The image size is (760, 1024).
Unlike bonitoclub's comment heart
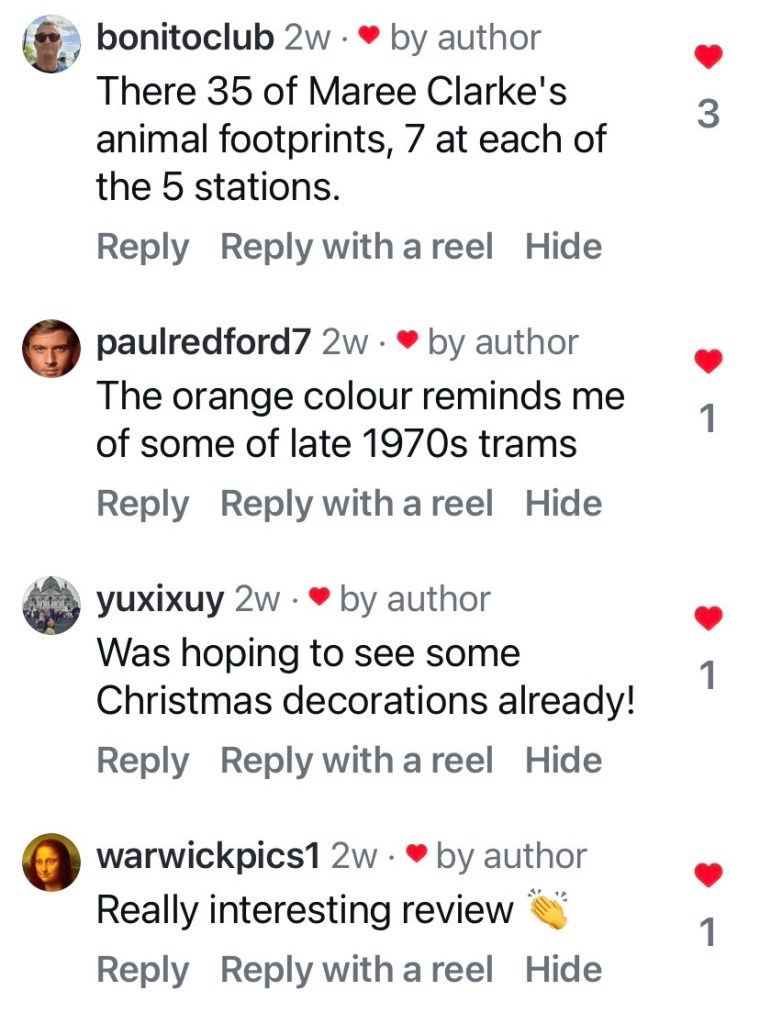tap(708, 58)
